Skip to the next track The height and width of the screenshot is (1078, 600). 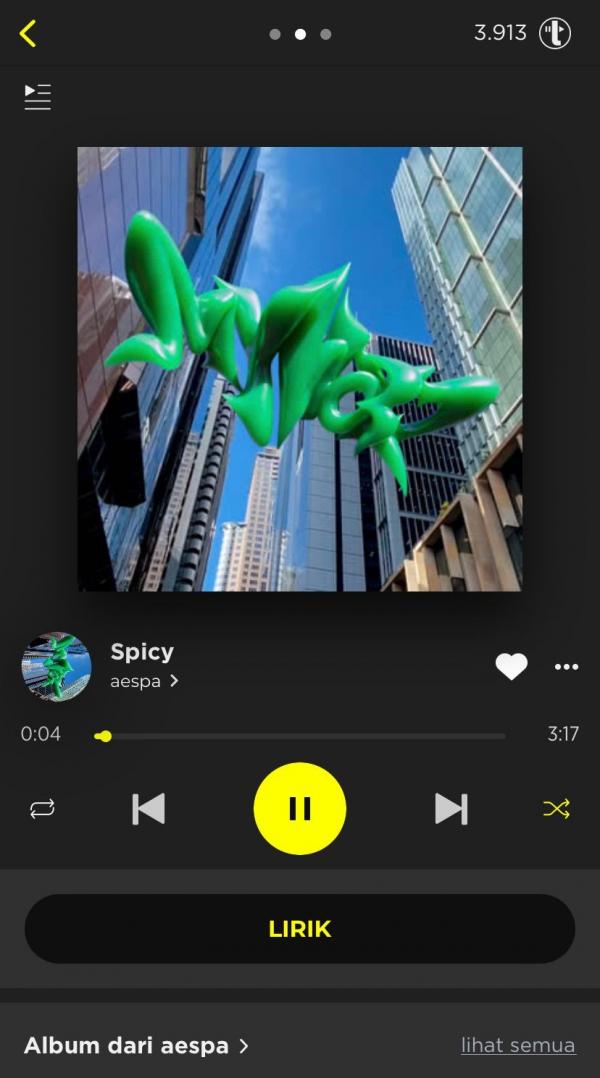[451, 809]
